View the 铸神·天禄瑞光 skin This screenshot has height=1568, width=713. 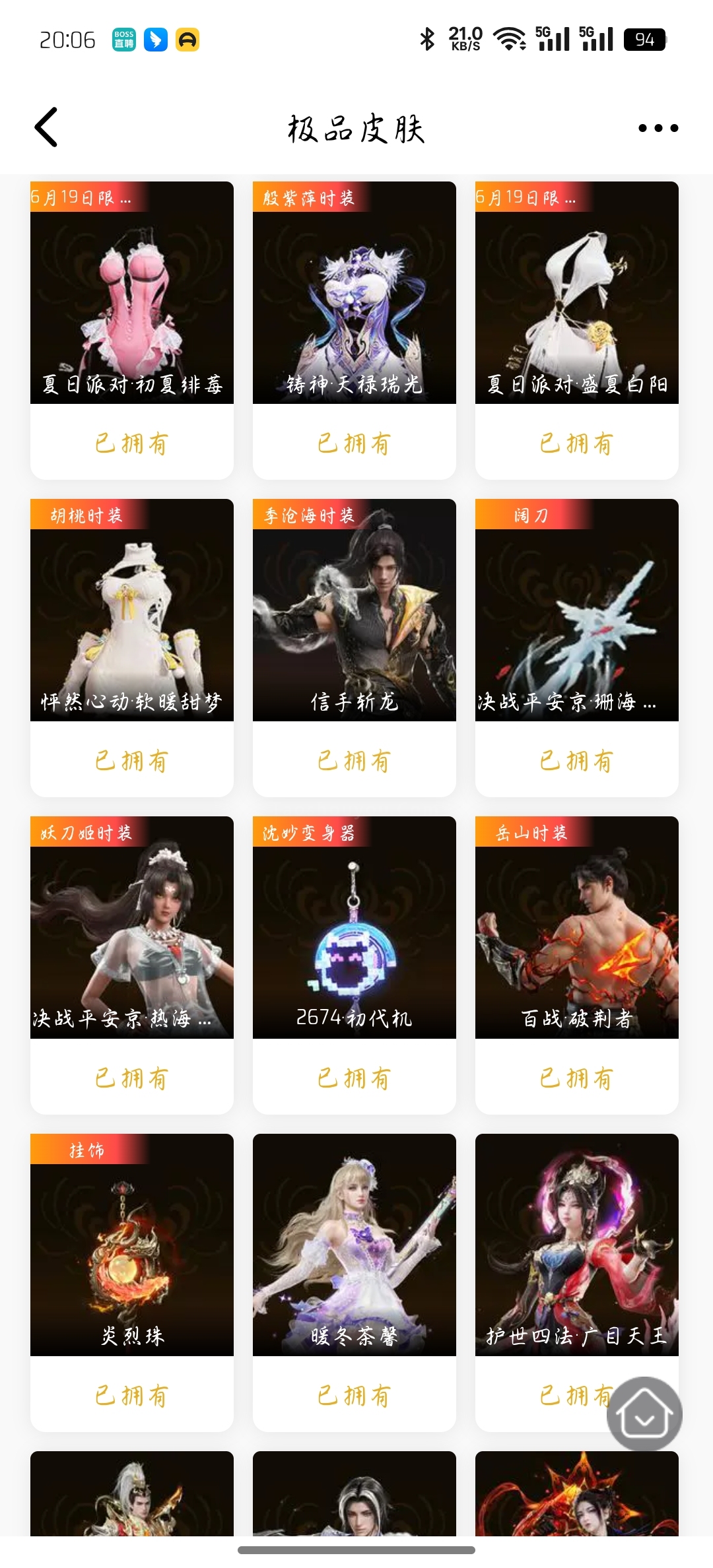pyautogui.click(x=354, y=293)
